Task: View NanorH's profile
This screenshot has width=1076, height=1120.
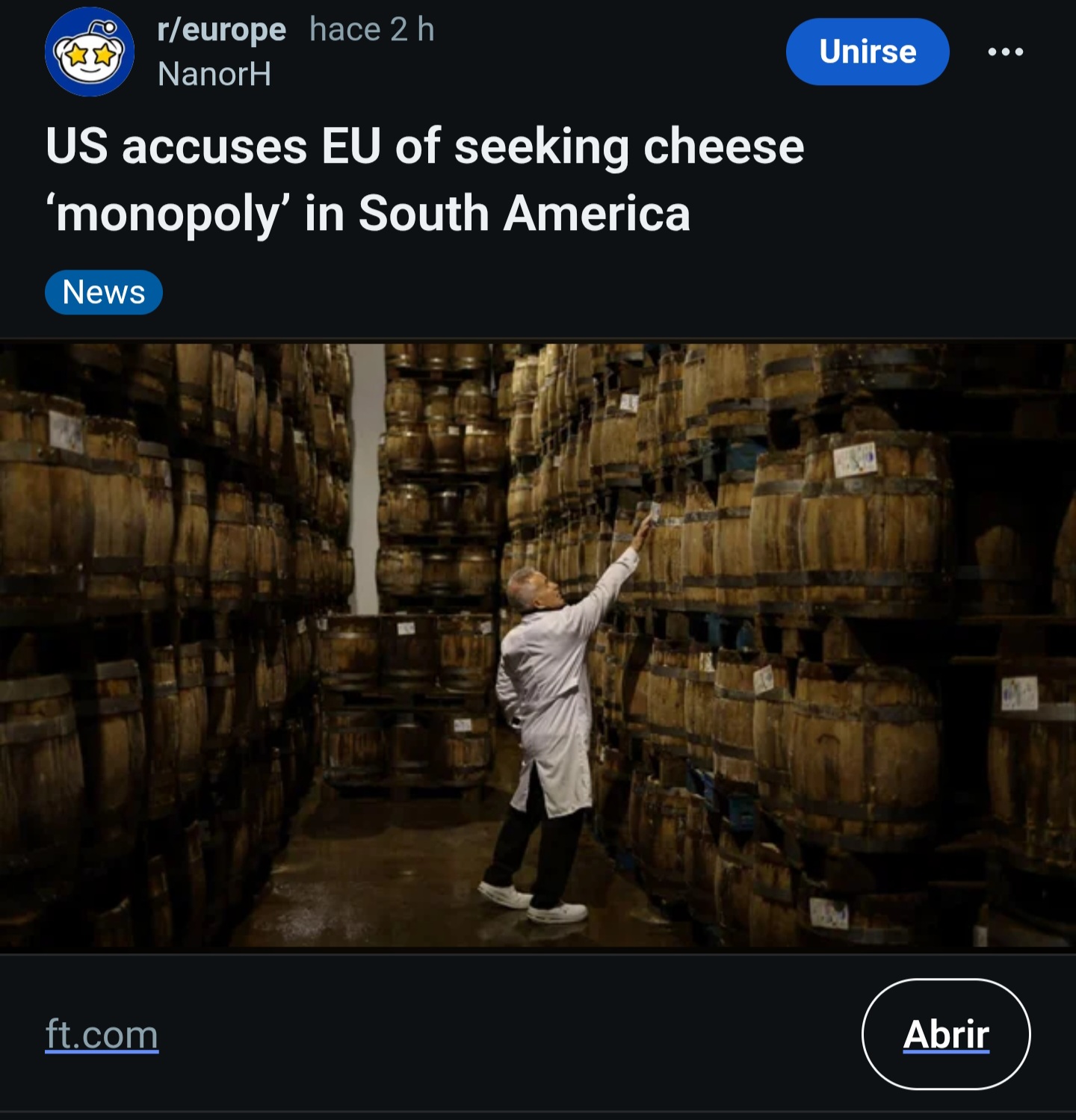Action: (214, 74)
